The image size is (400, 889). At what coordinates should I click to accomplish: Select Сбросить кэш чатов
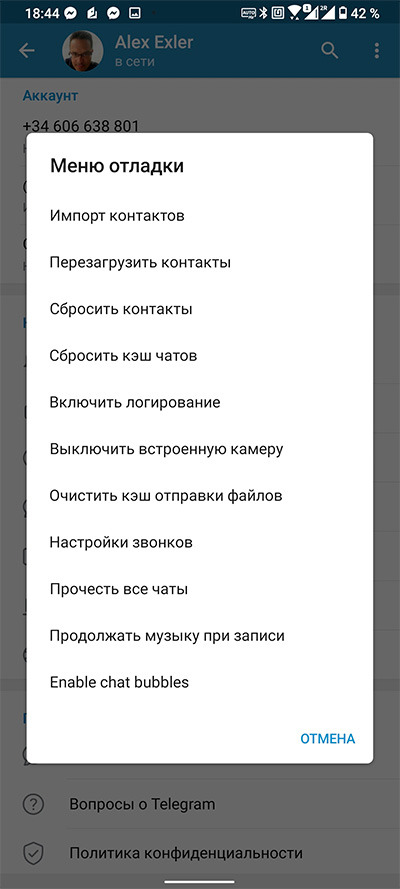(x=199, y=356)
